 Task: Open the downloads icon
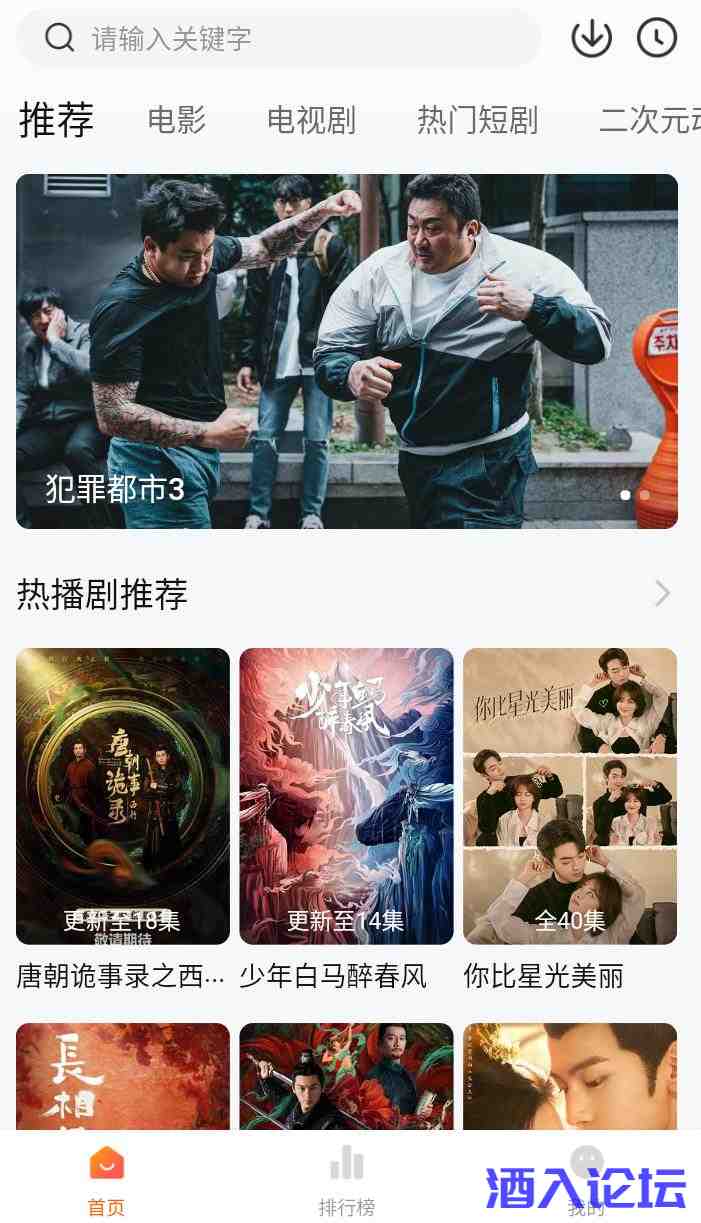click(591, 39)
